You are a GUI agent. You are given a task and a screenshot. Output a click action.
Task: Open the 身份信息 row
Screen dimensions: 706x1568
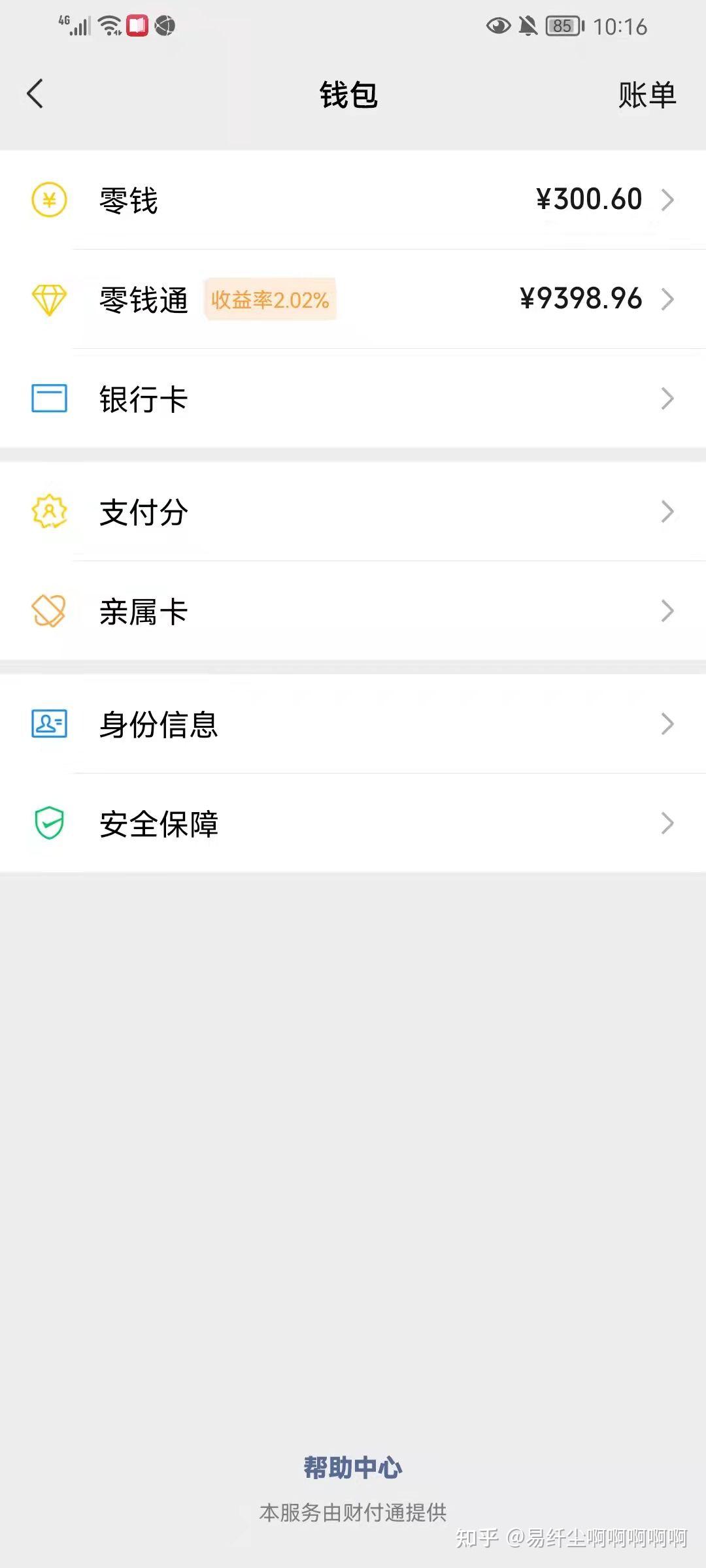353,724
